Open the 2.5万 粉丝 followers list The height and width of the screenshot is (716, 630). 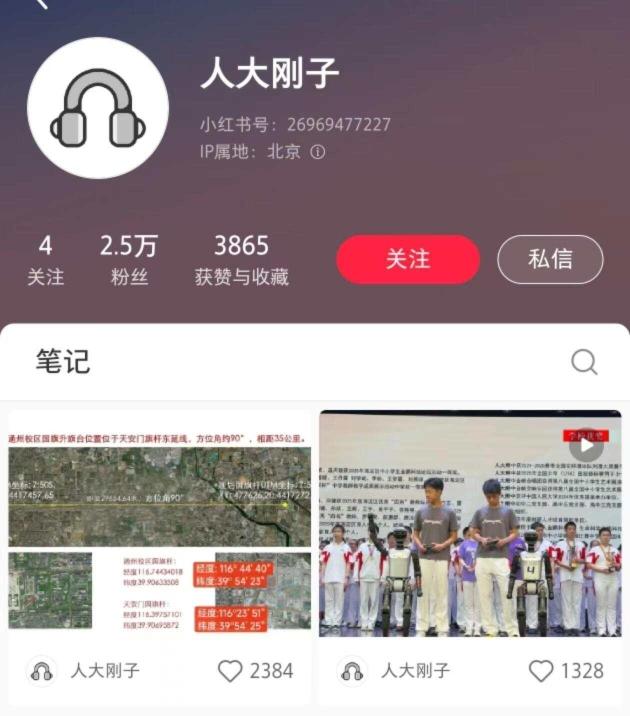coord(128,260)
